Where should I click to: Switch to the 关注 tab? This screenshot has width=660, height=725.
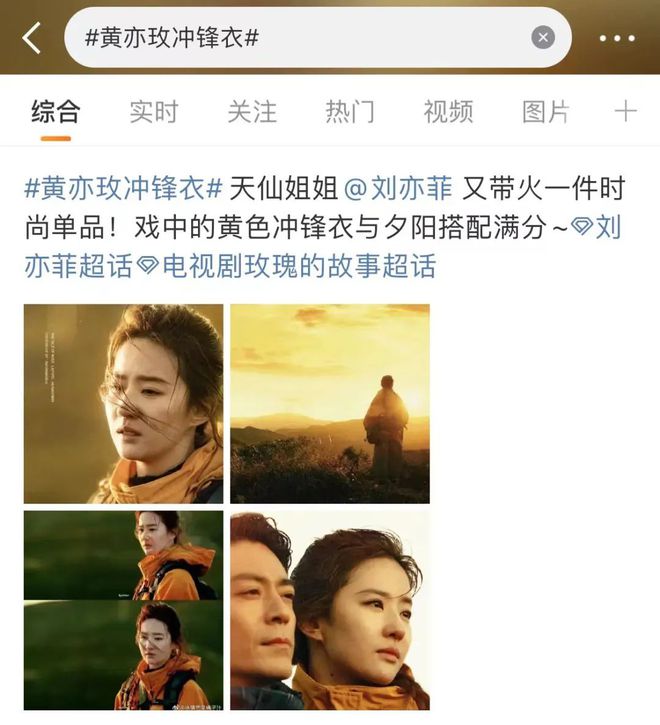(x=251, y=111)
